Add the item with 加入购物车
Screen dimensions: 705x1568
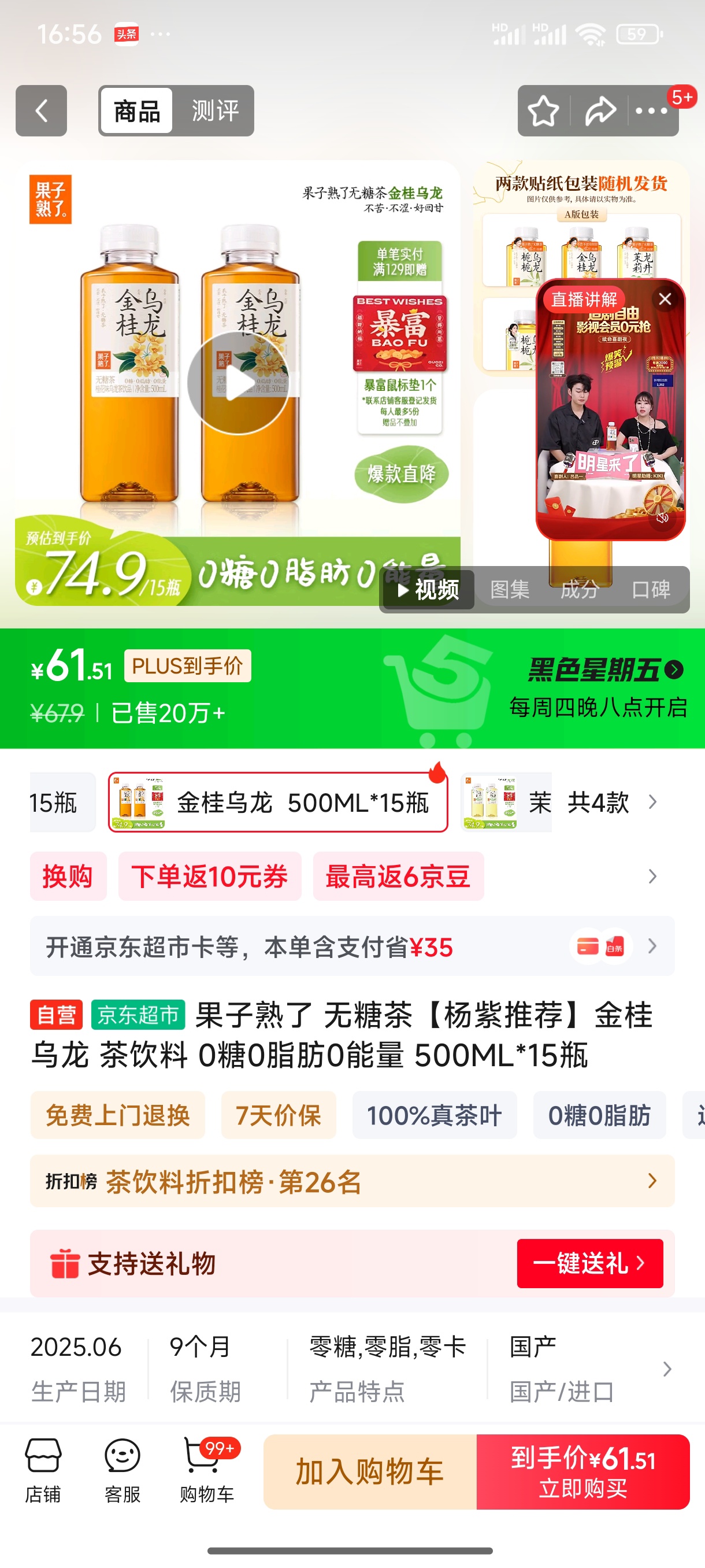(370, 1472)
